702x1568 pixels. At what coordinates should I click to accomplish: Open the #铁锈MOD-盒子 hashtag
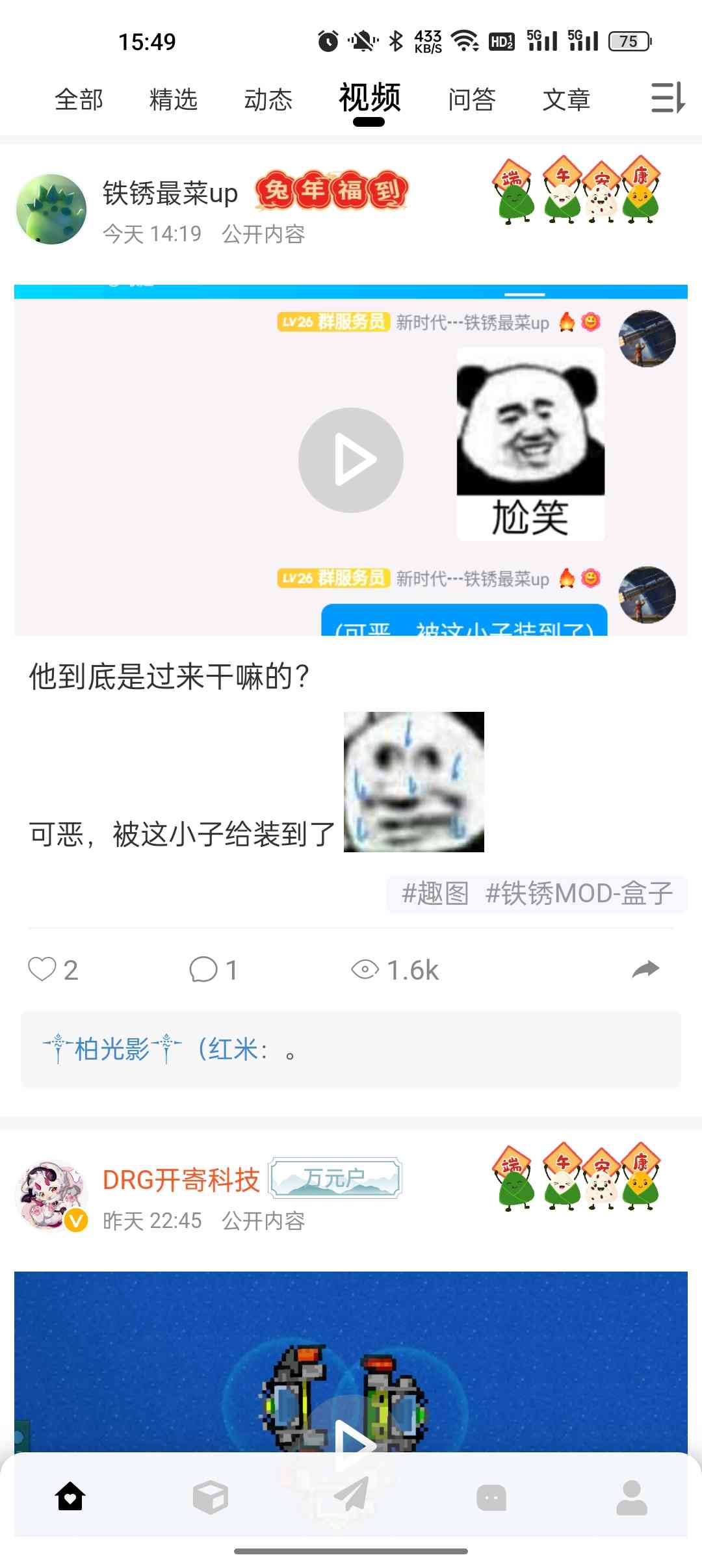click(578, 893)
